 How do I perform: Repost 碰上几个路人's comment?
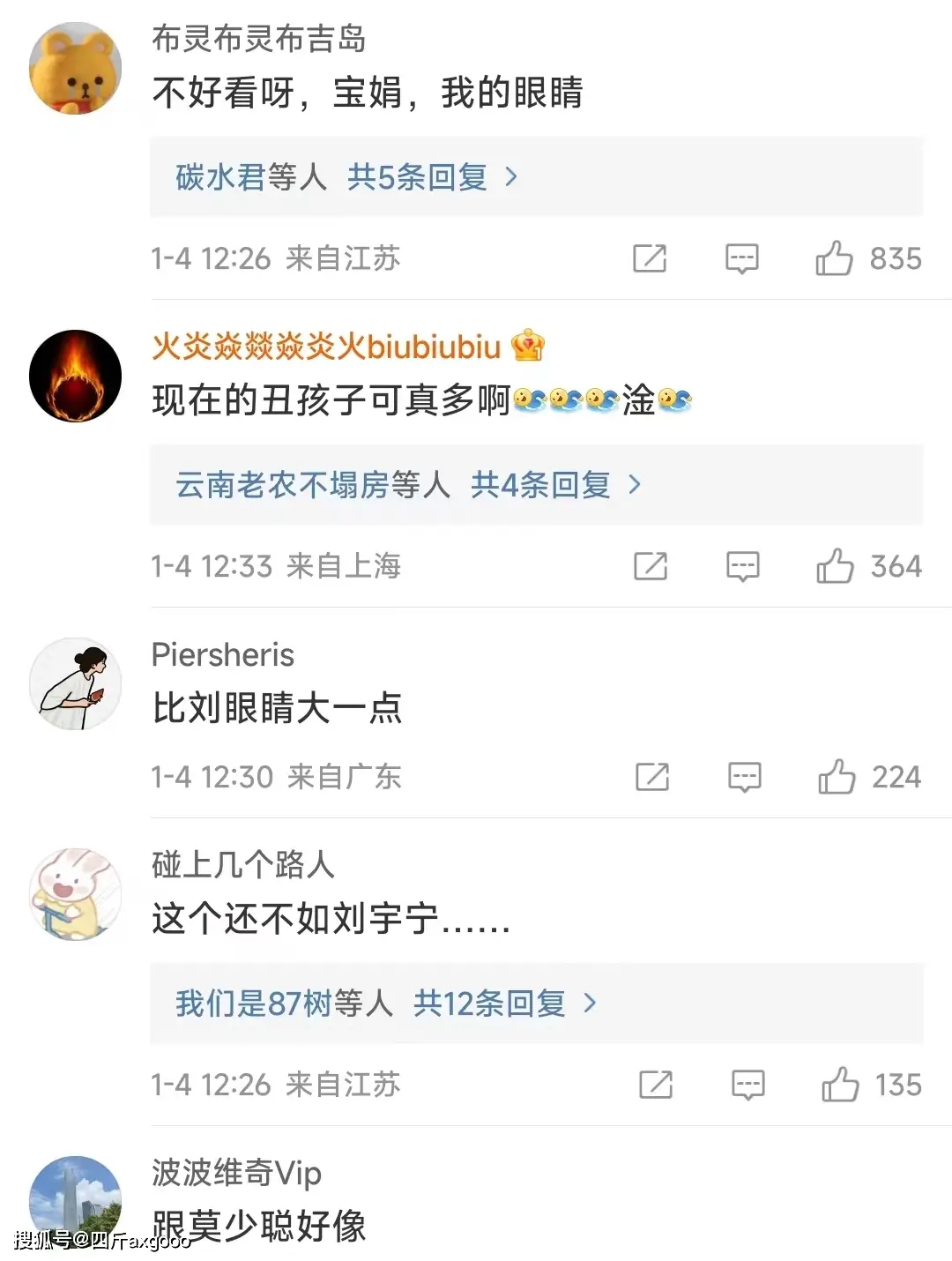[x=656, y=1085]
